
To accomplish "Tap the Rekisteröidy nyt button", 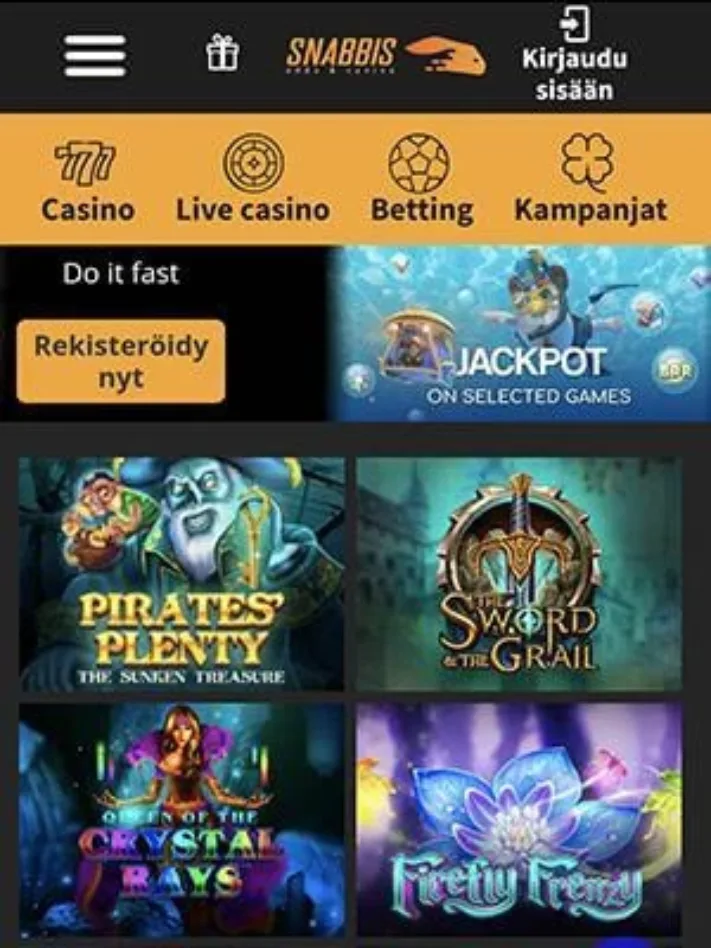I will click(x=121, y=362).
